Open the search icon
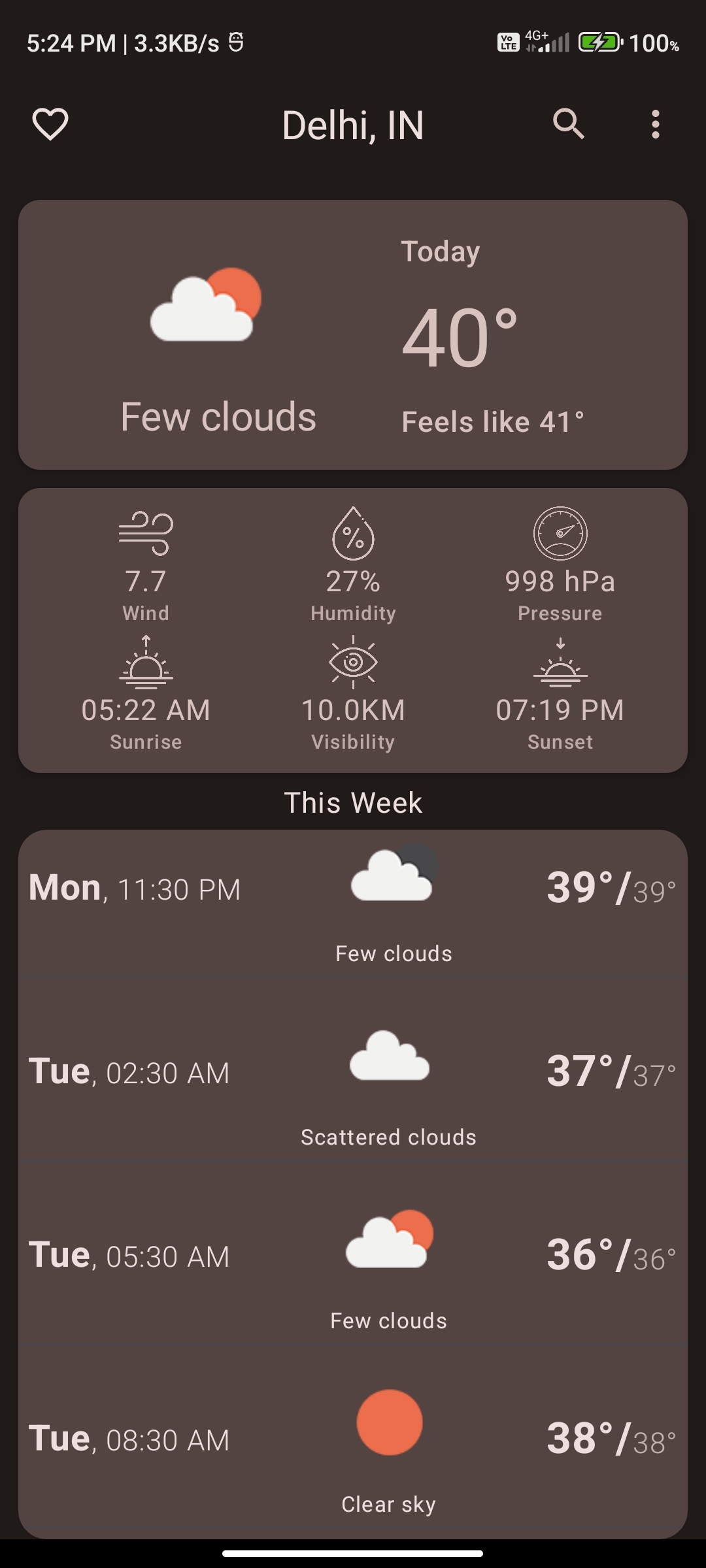Screen dimensions: 706x1568 568,125
